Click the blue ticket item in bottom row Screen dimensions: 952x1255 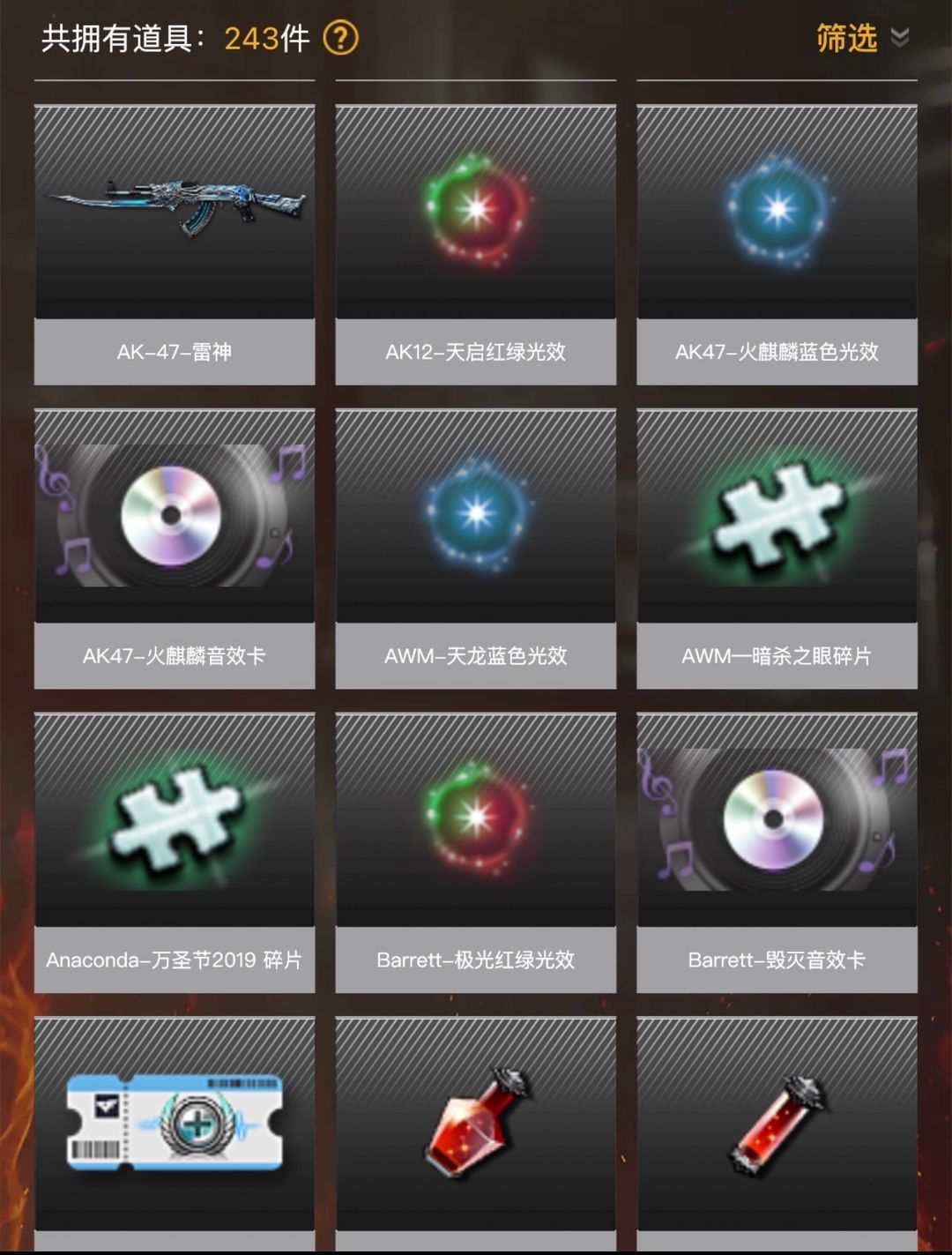[x=174, y=1120]
